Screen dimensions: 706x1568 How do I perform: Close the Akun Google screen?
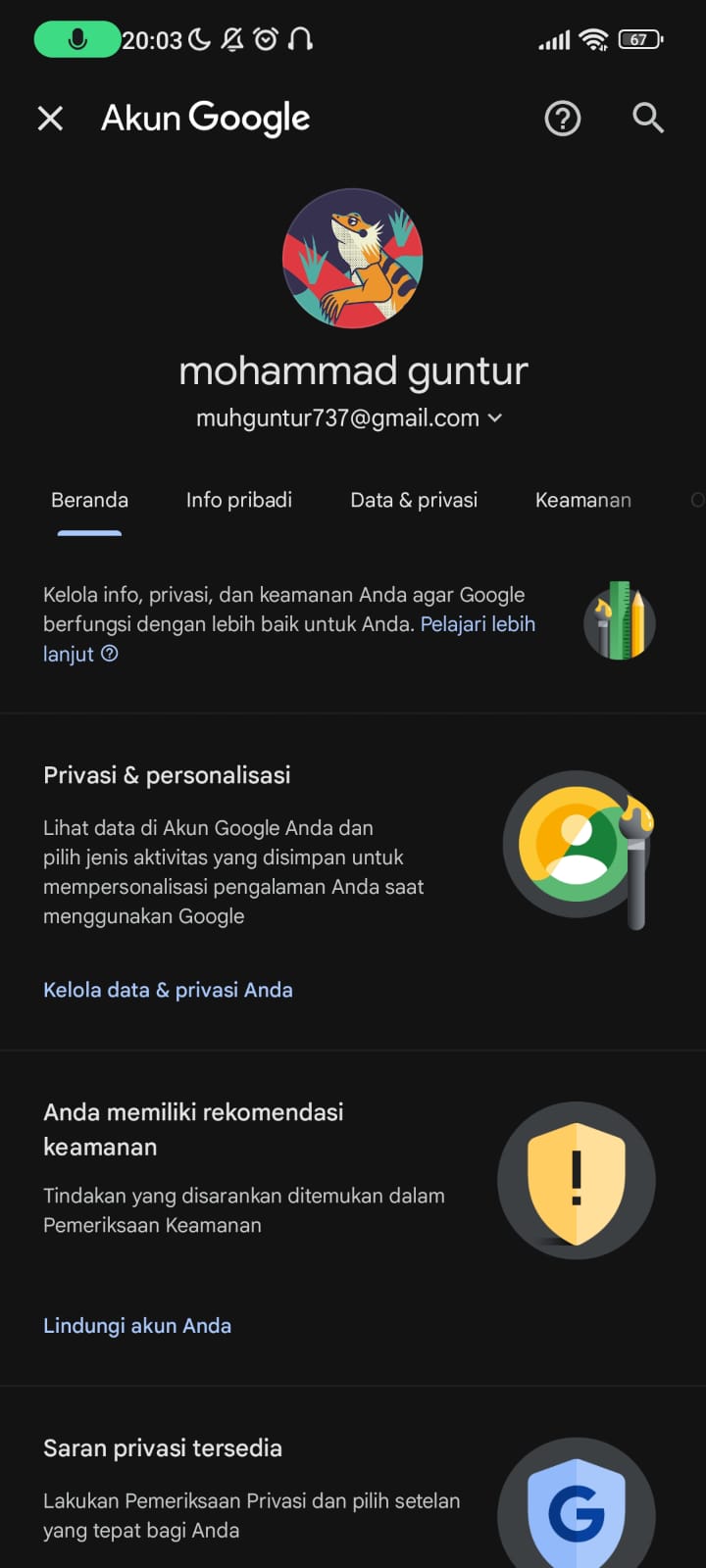click(50, 119)
